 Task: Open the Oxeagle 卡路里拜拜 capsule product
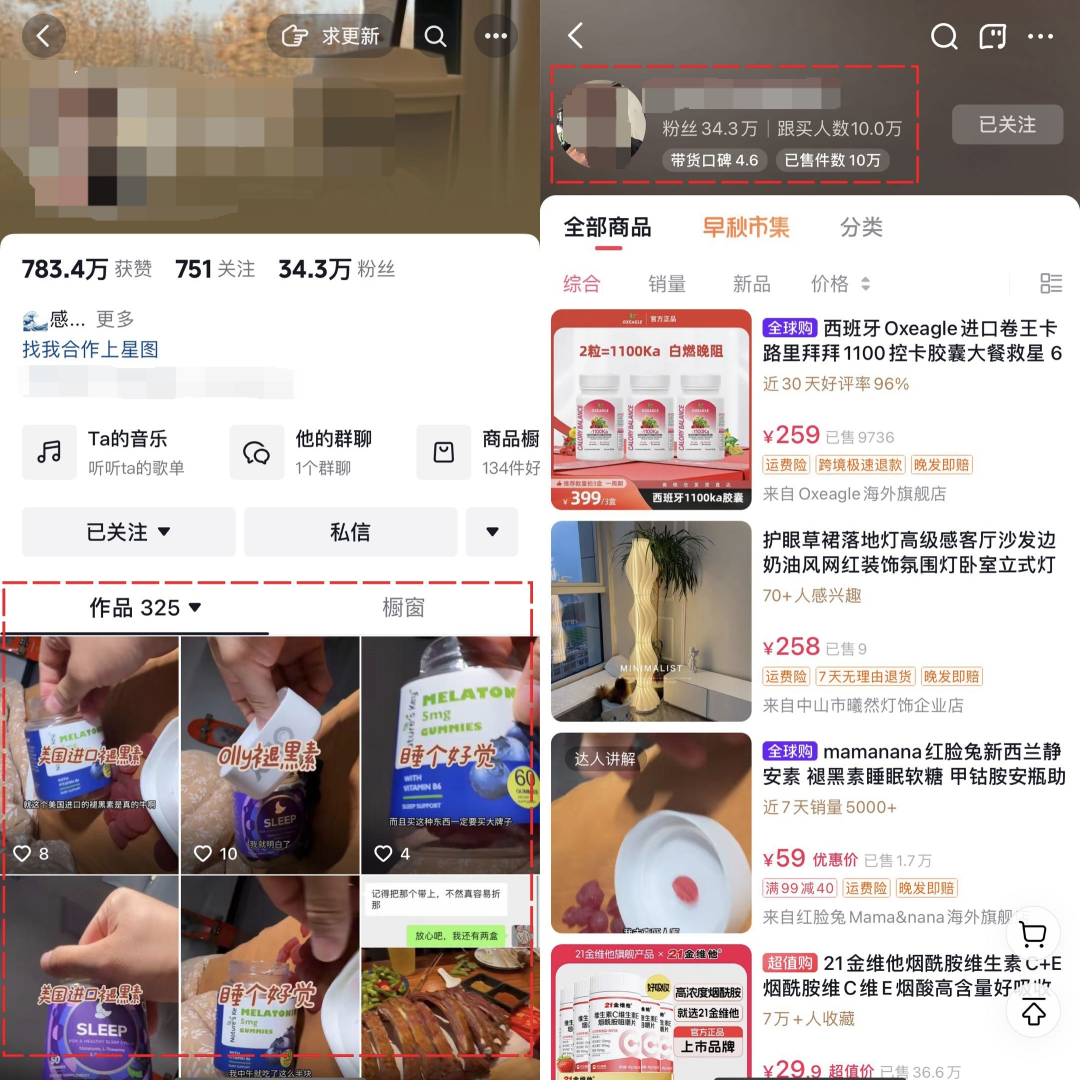coord(910,340)
